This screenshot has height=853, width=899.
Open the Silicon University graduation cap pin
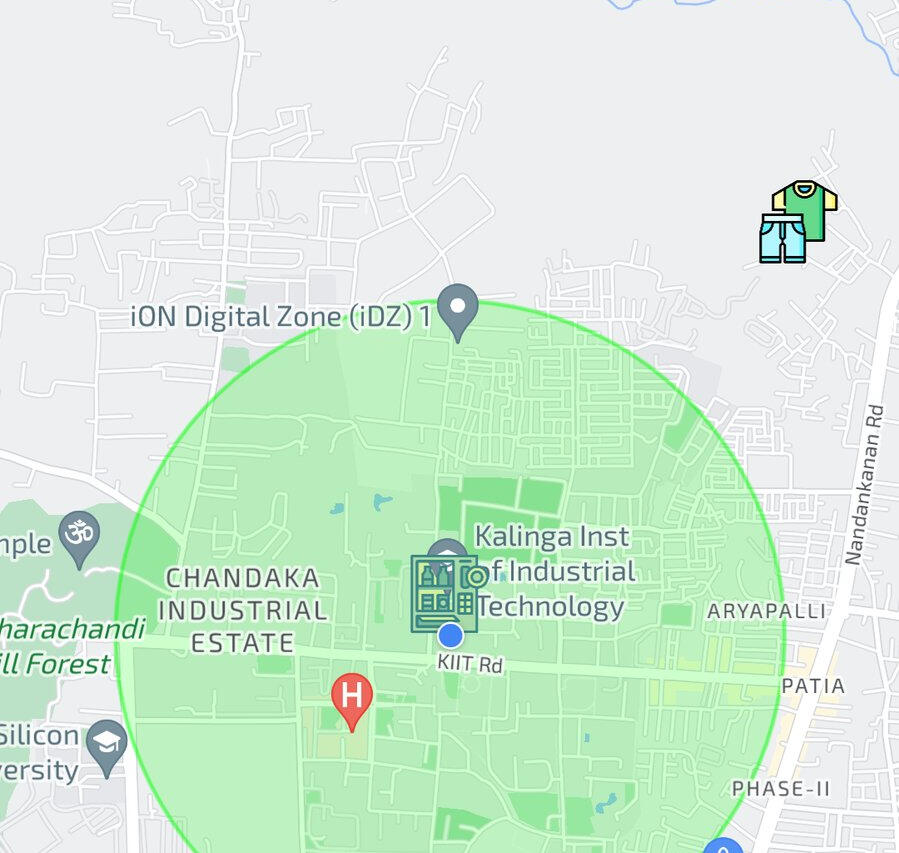pos(106,746)
